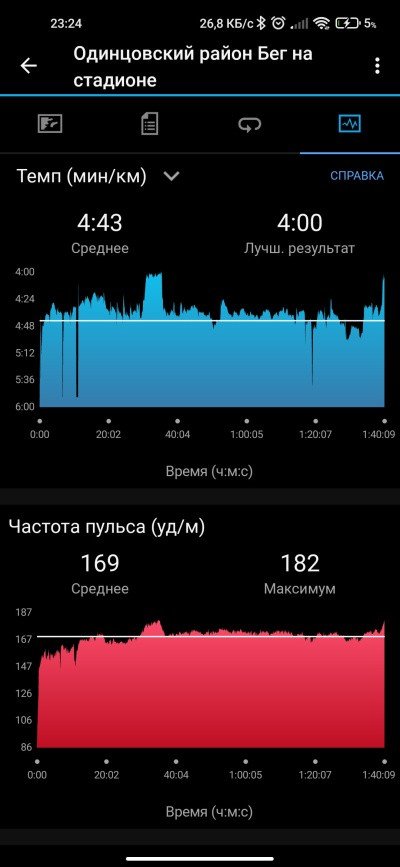400x867 pixels.
Task: Open the СПРАВКА help link
Action: click(x=357, y=176)
